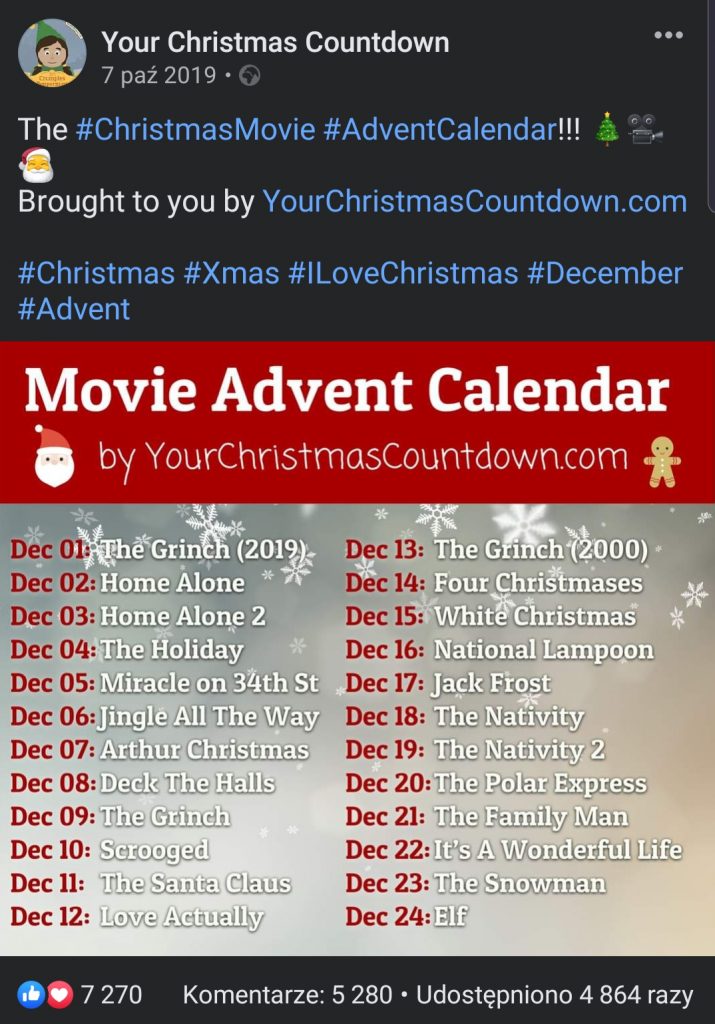
Task: Open the #Christmas hashtag
Action: (96, 273)
